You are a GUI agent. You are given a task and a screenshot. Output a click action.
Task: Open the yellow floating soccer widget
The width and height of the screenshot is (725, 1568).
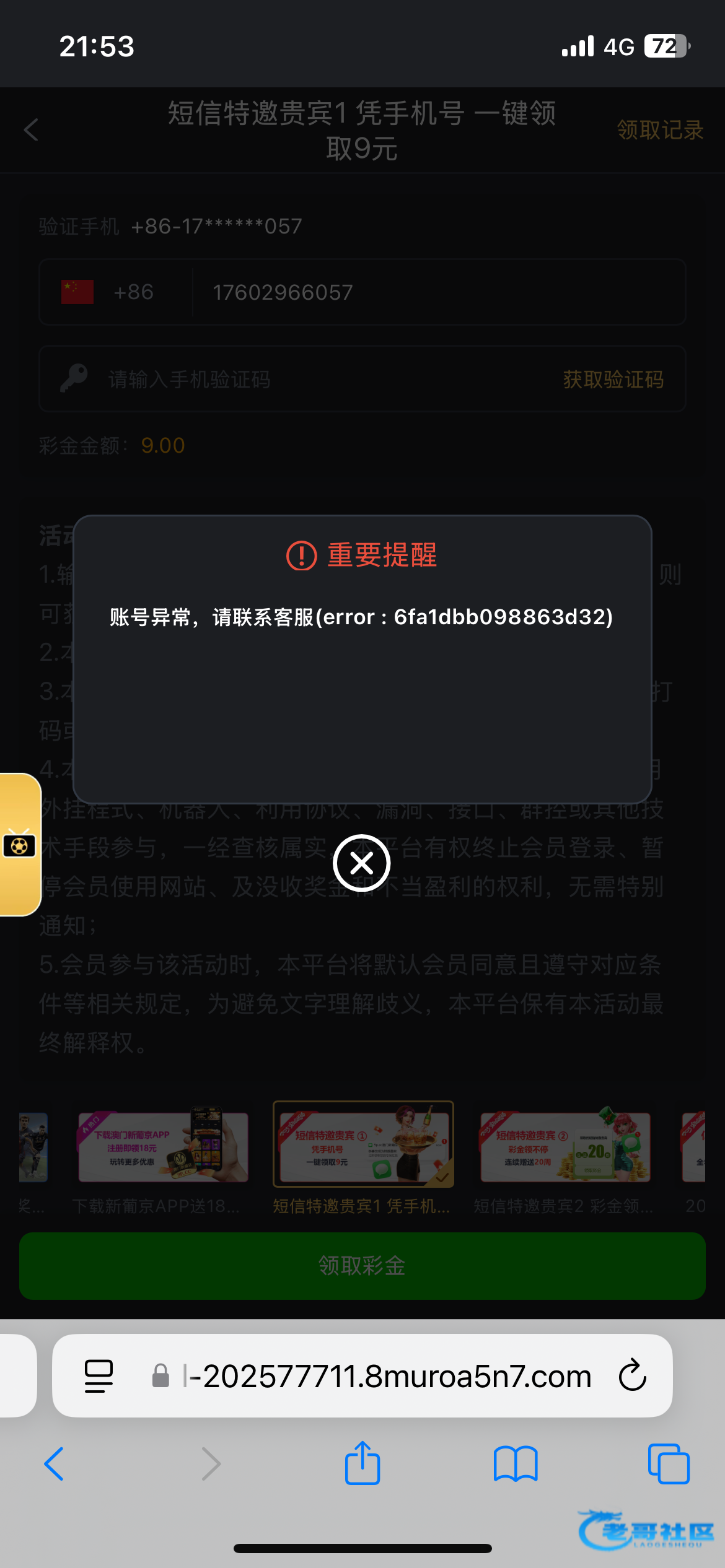tap(20, 845)
